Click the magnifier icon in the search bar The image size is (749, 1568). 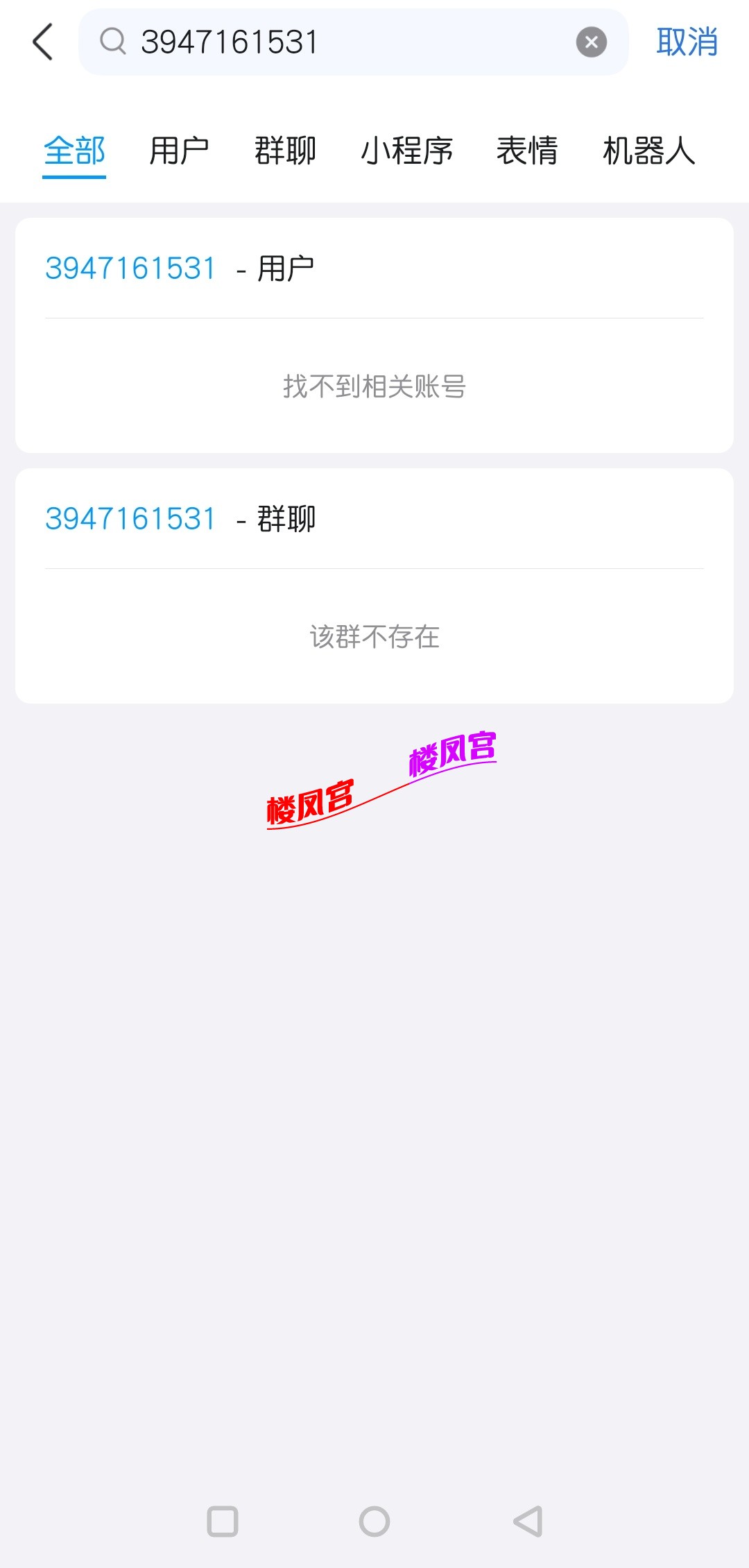[113, 42]
